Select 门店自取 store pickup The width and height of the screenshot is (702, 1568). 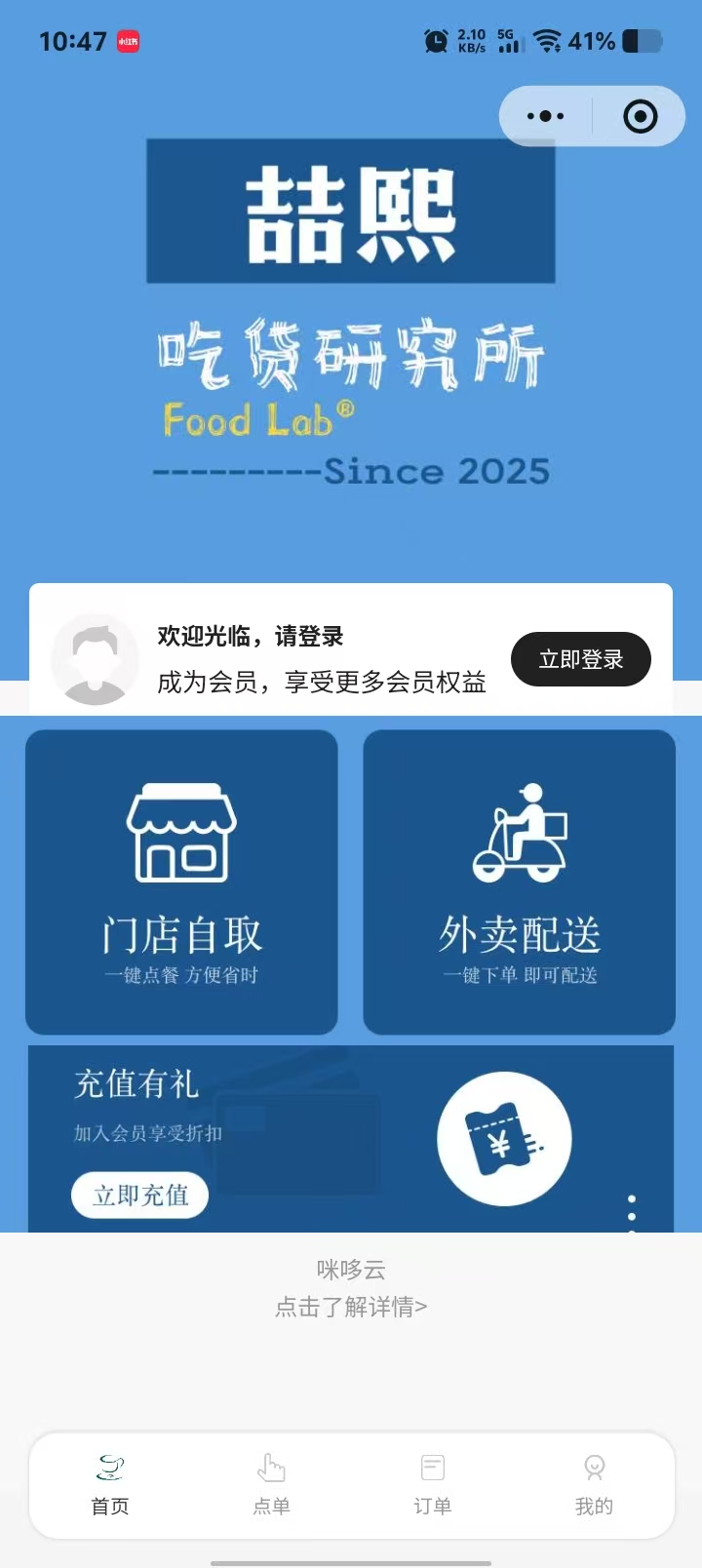point(181,882)
